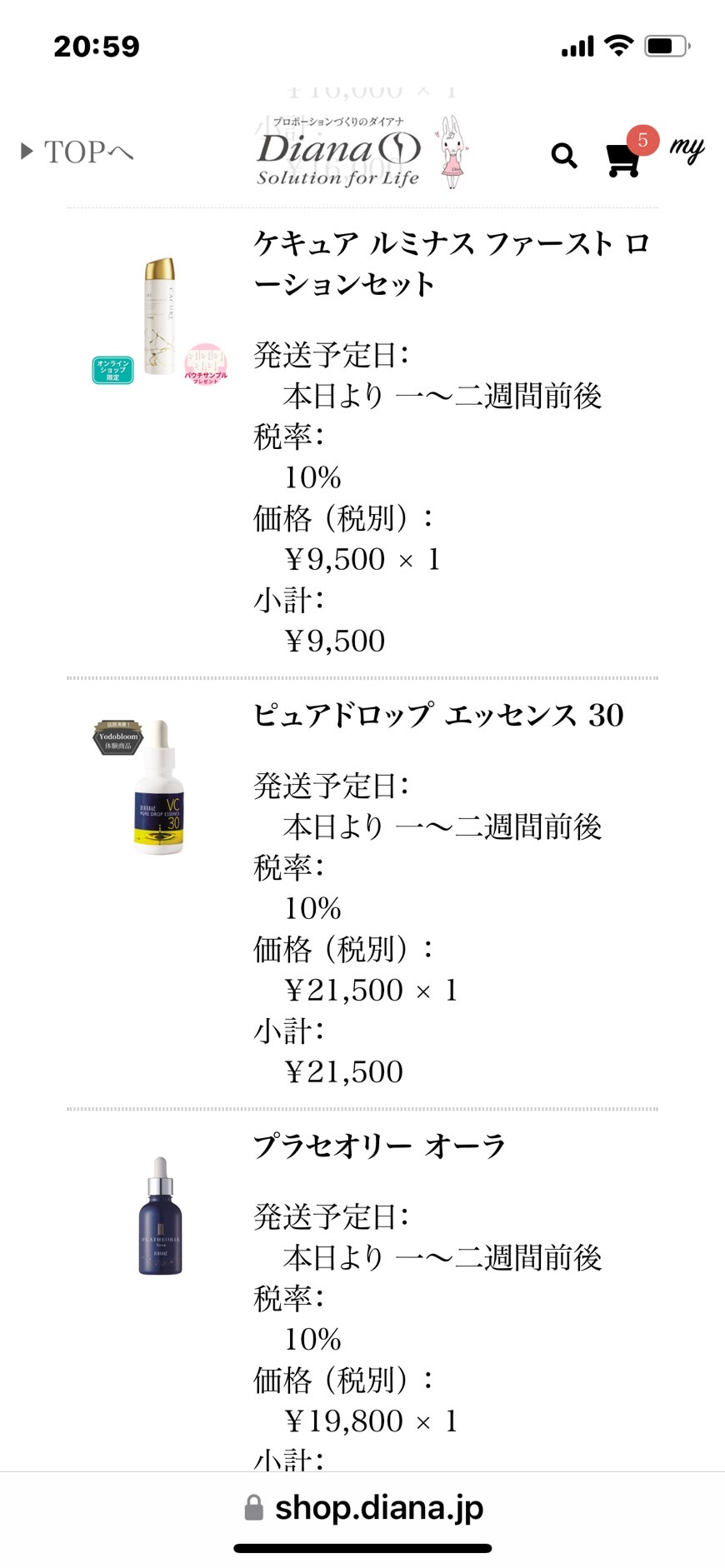
Task: Tap the shop.diana.jp address bar
Action: [x=362, y=1508]
